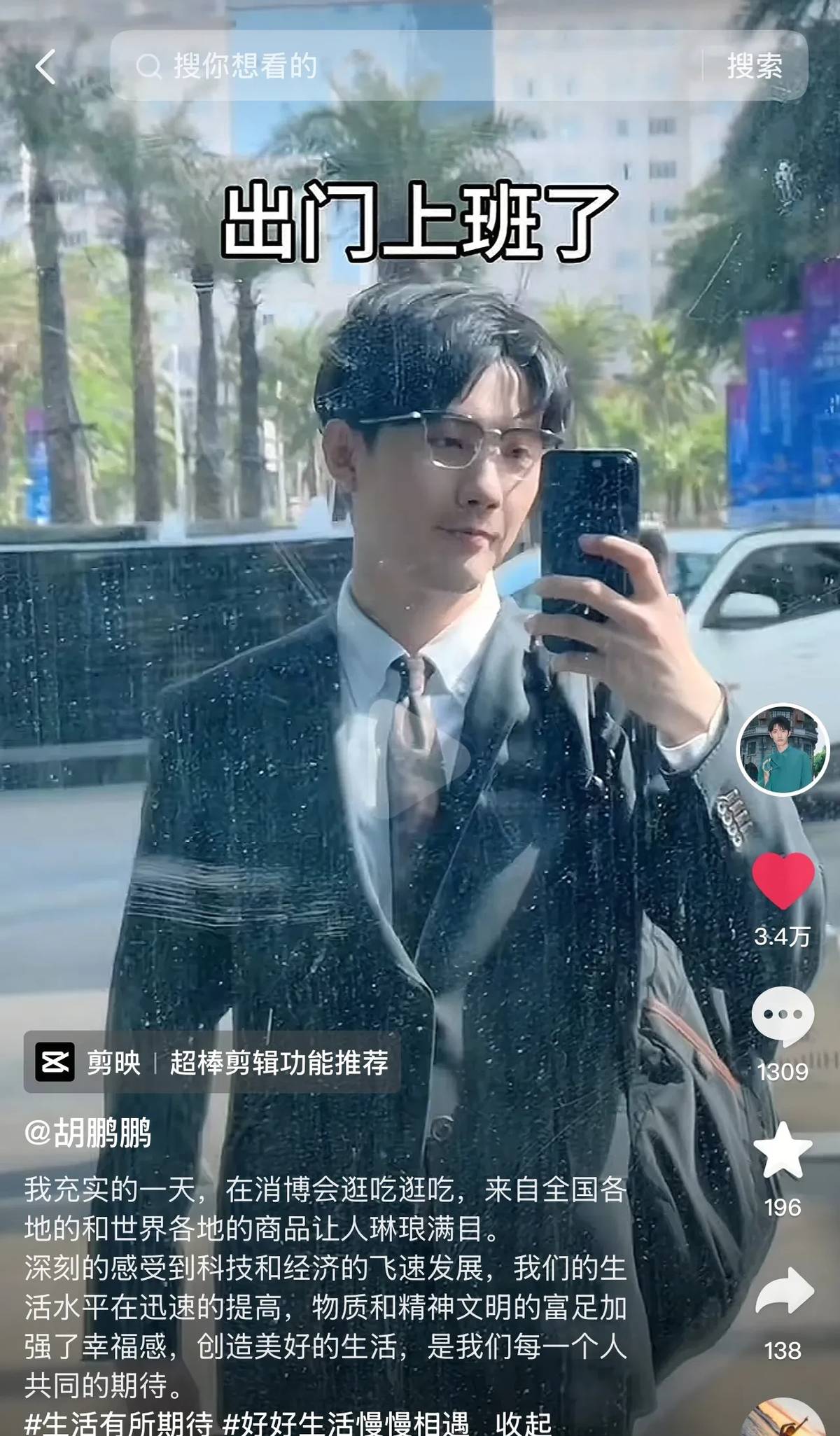
Task: Open the creator's round profile avatar
Action: (x=783, y=750)
